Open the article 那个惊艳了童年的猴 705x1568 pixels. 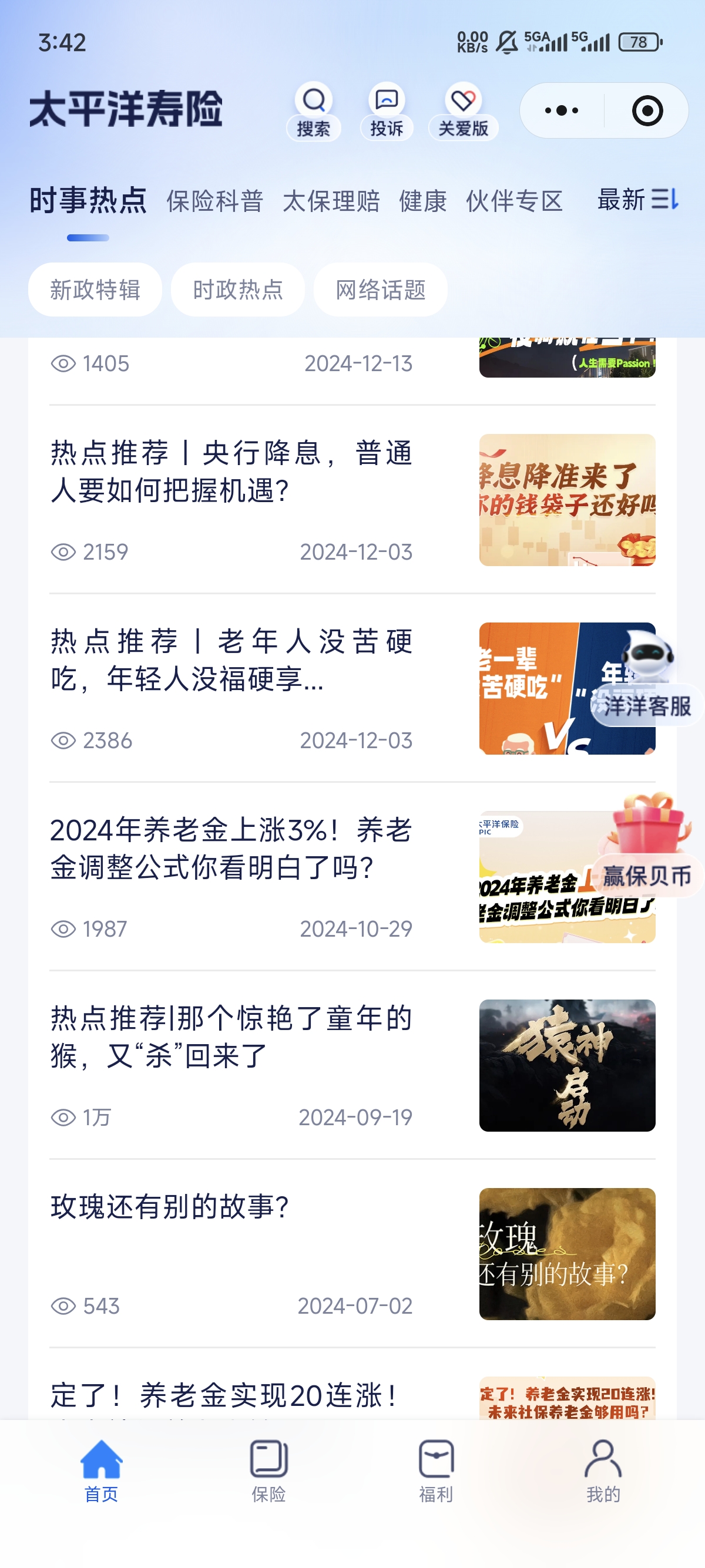[231, 1037]
